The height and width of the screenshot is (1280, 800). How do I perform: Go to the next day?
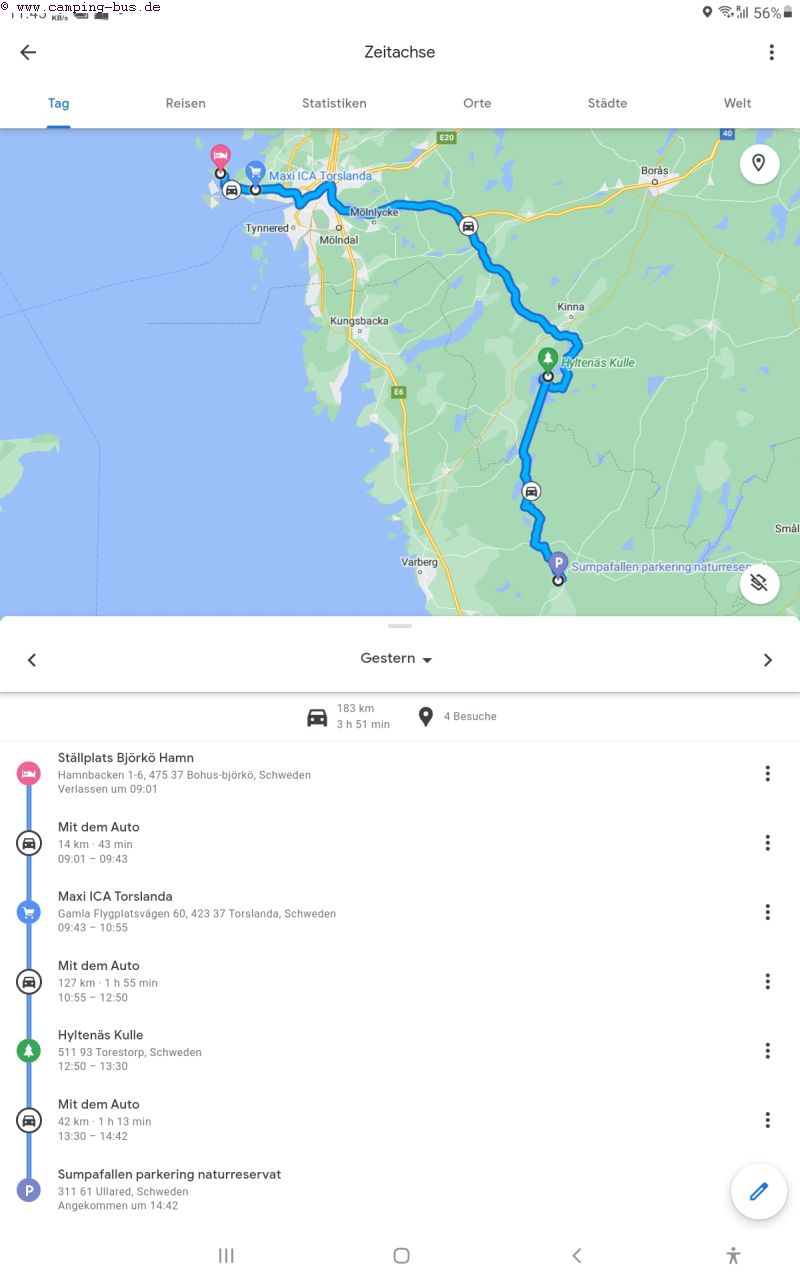767,660
